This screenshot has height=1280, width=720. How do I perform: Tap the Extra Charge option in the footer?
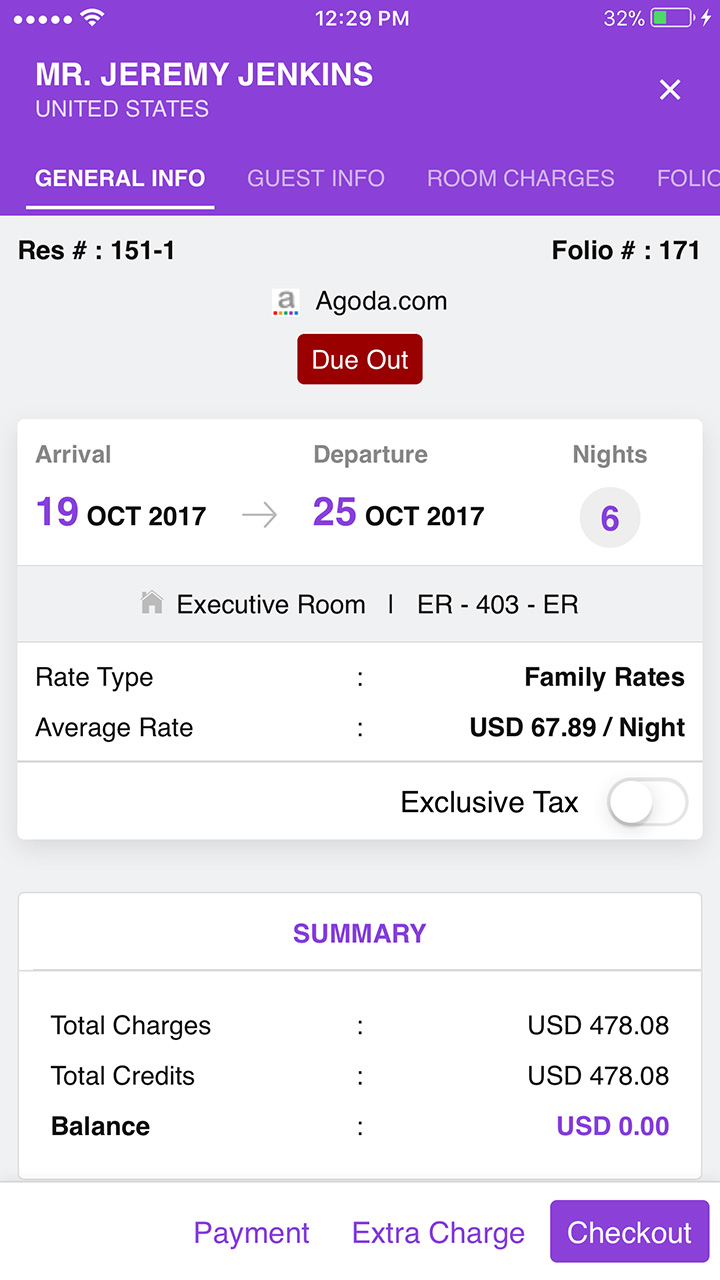[438, 1232]
